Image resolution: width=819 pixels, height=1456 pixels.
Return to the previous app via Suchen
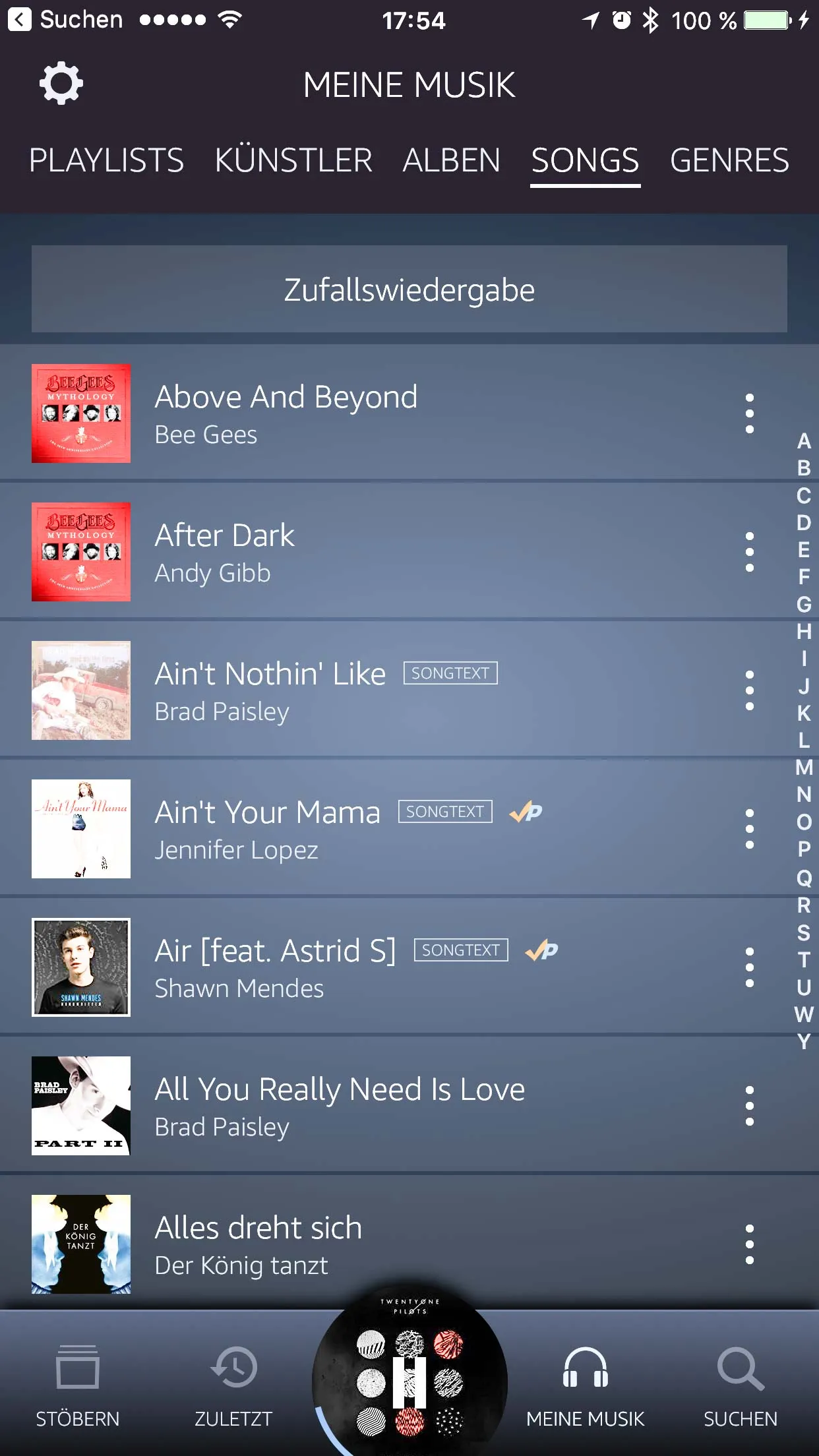(x=65, y=20)
